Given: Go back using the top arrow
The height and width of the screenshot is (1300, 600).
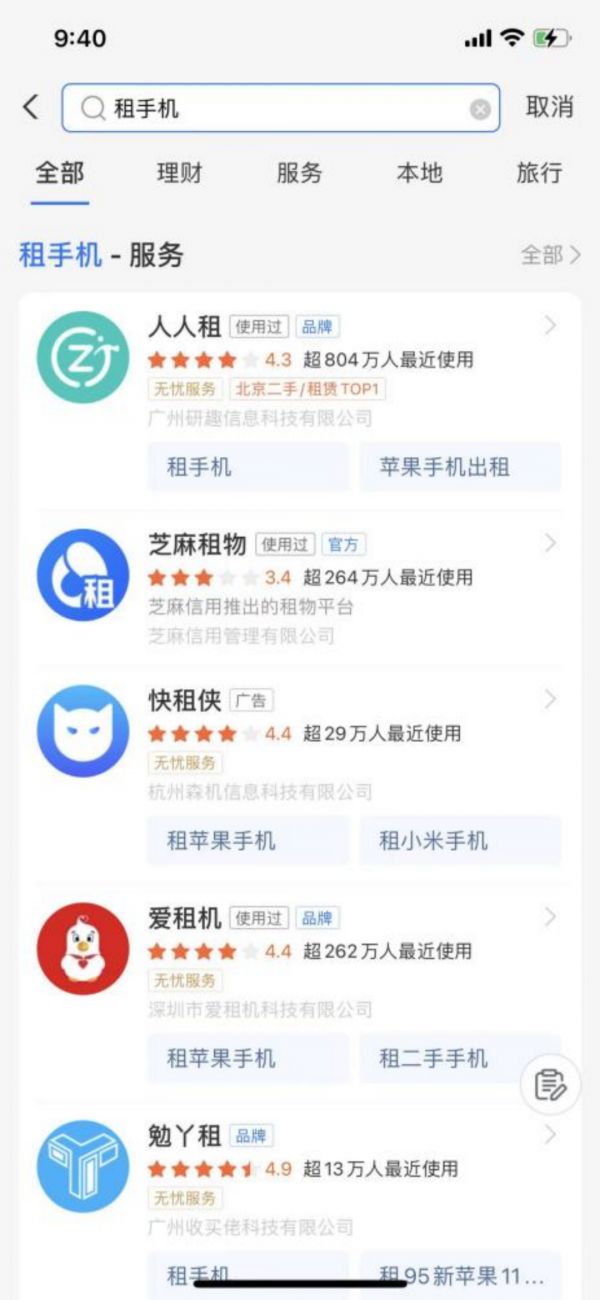Looking at the screenshot, I should pos(31,108).
